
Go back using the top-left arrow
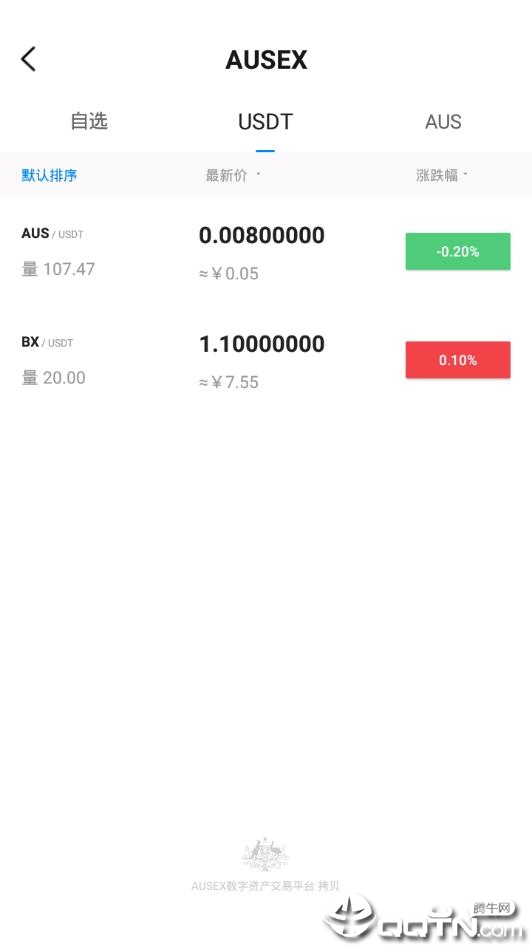click(x=28, y=59)
